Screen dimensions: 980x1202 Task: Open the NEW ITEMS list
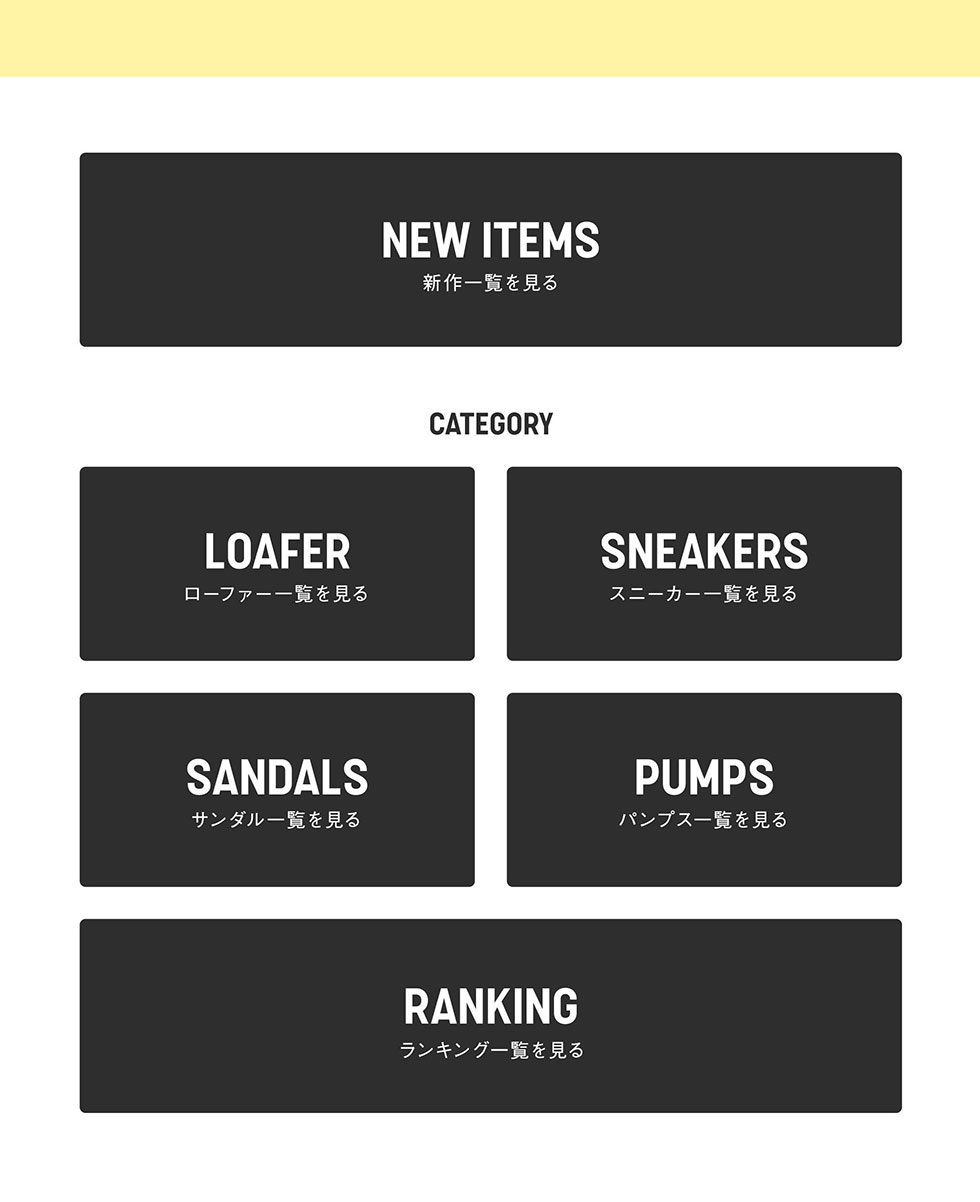(x=490, y=250)
